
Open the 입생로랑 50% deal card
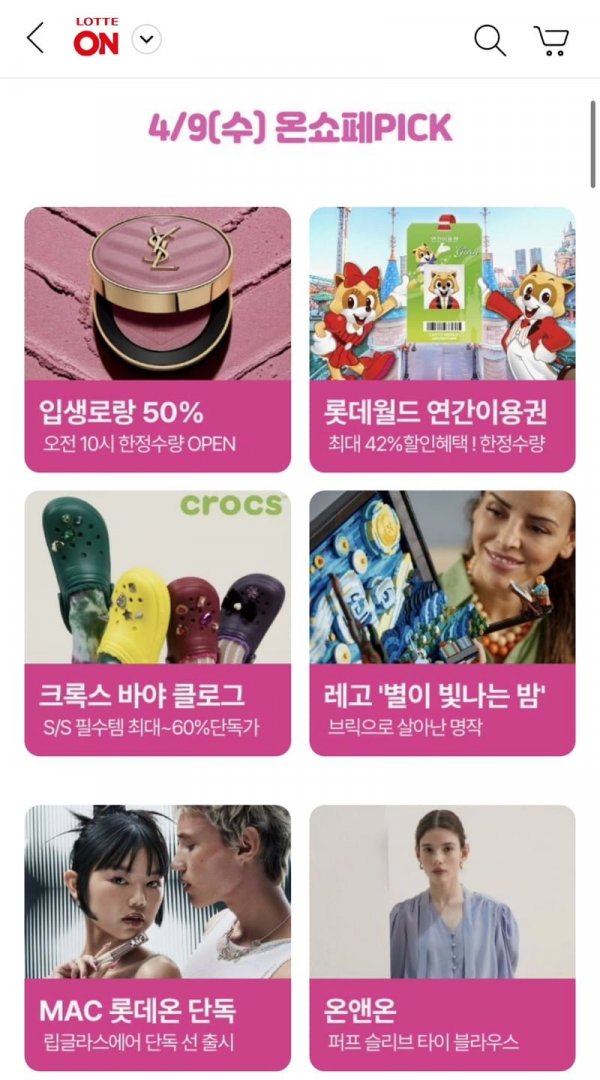click(158, 339)
